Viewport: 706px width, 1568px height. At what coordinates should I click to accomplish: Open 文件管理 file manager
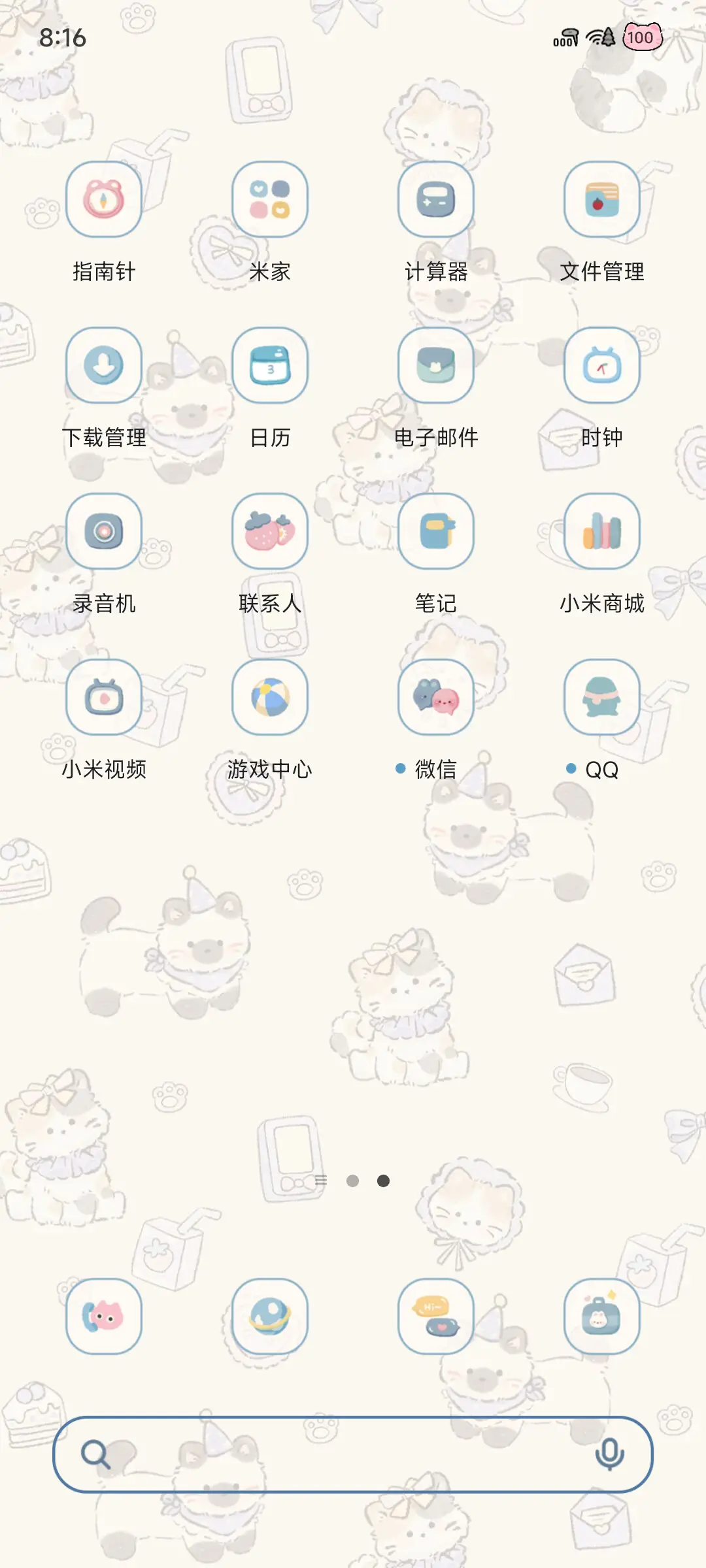601,200
